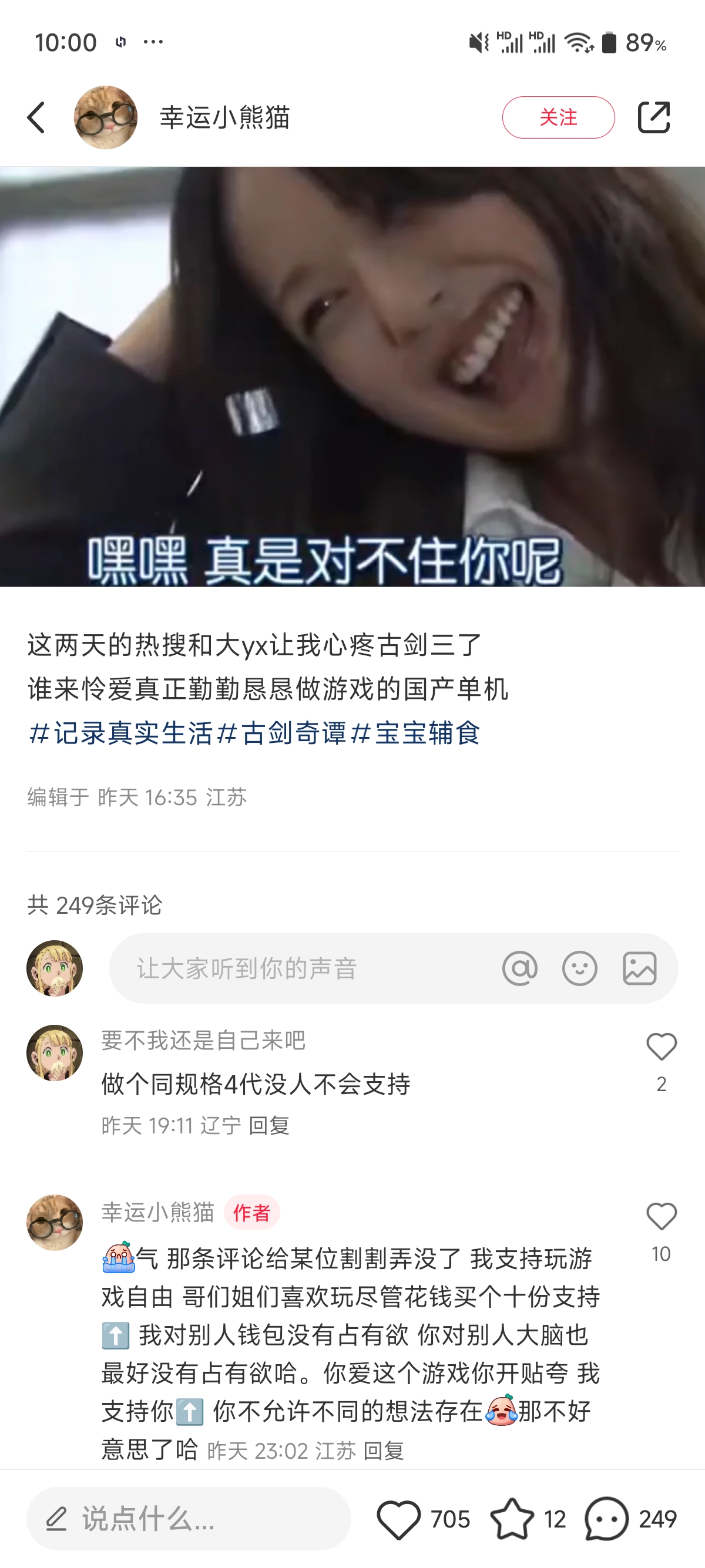Share this post using the top-right icon
Viewport: 705px width, 1568px height.
point(653,117)
